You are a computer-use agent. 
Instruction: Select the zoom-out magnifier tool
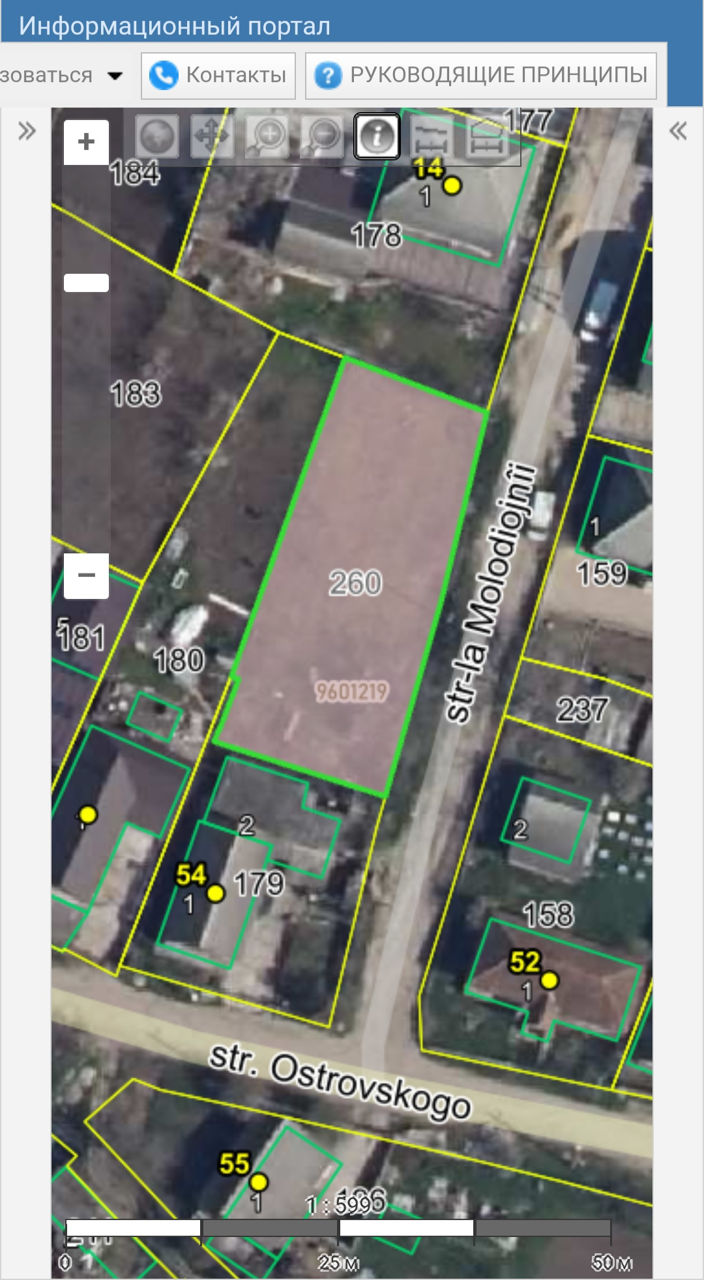coord(322,137)
